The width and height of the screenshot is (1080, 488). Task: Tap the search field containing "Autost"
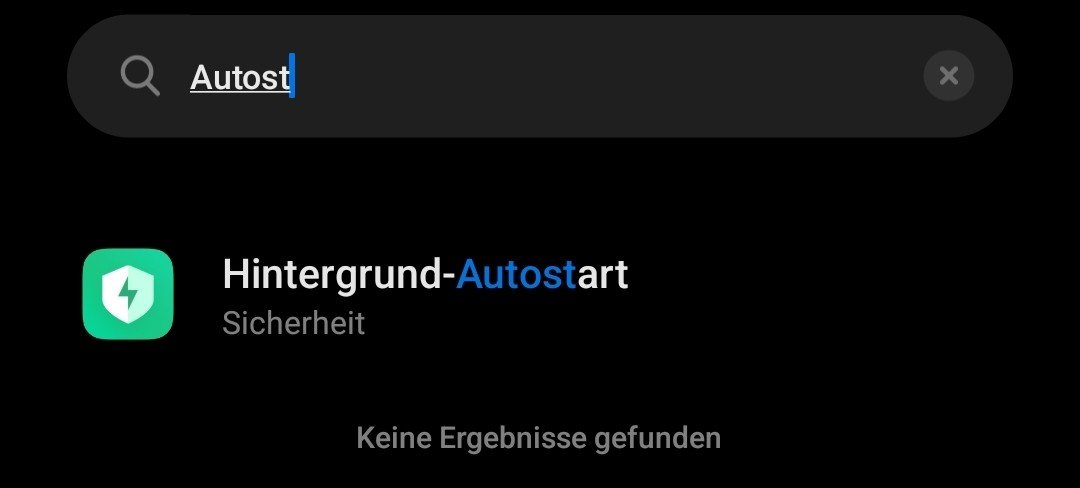(x=540, y=76)
